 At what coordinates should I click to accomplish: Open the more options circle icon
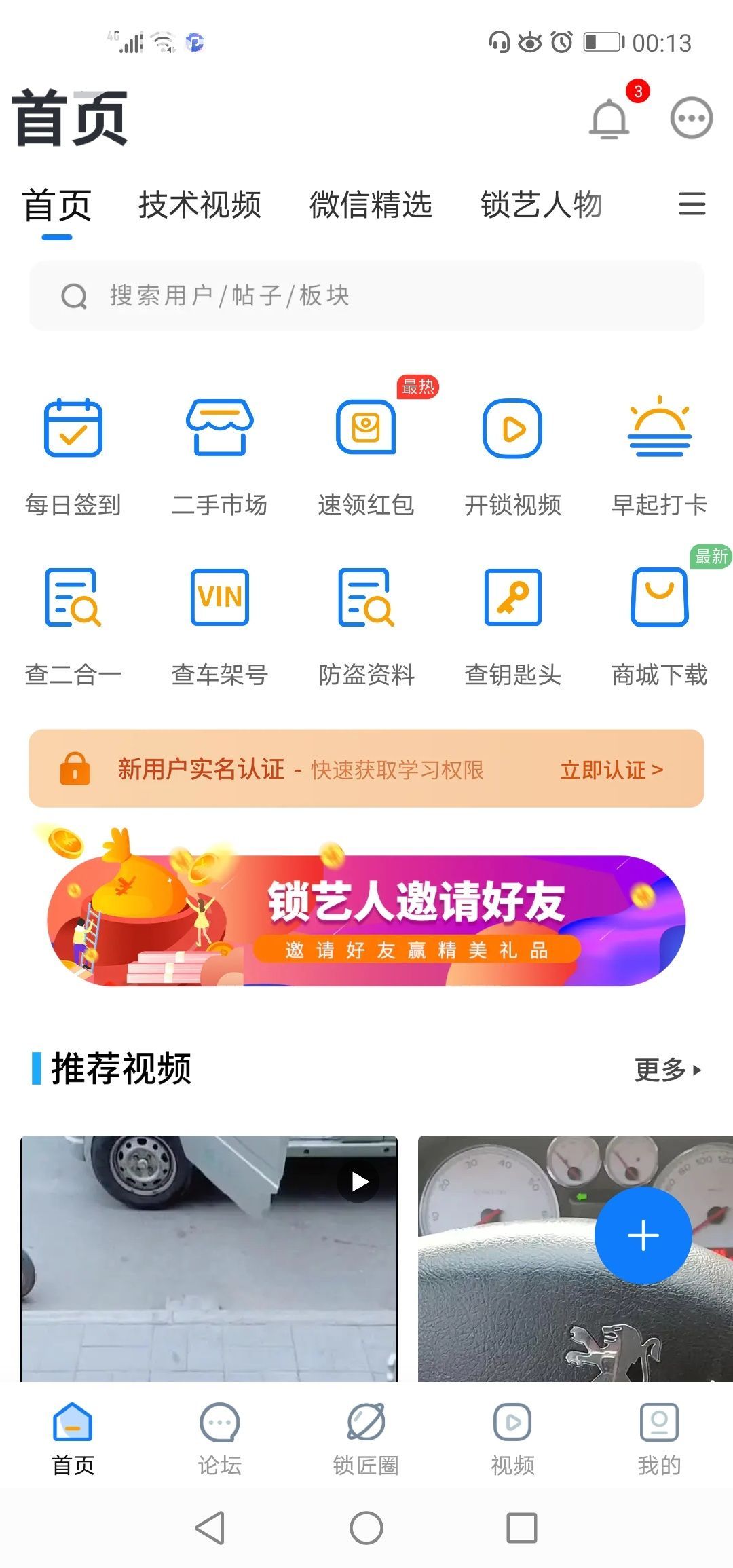click(x=691, y=118)
